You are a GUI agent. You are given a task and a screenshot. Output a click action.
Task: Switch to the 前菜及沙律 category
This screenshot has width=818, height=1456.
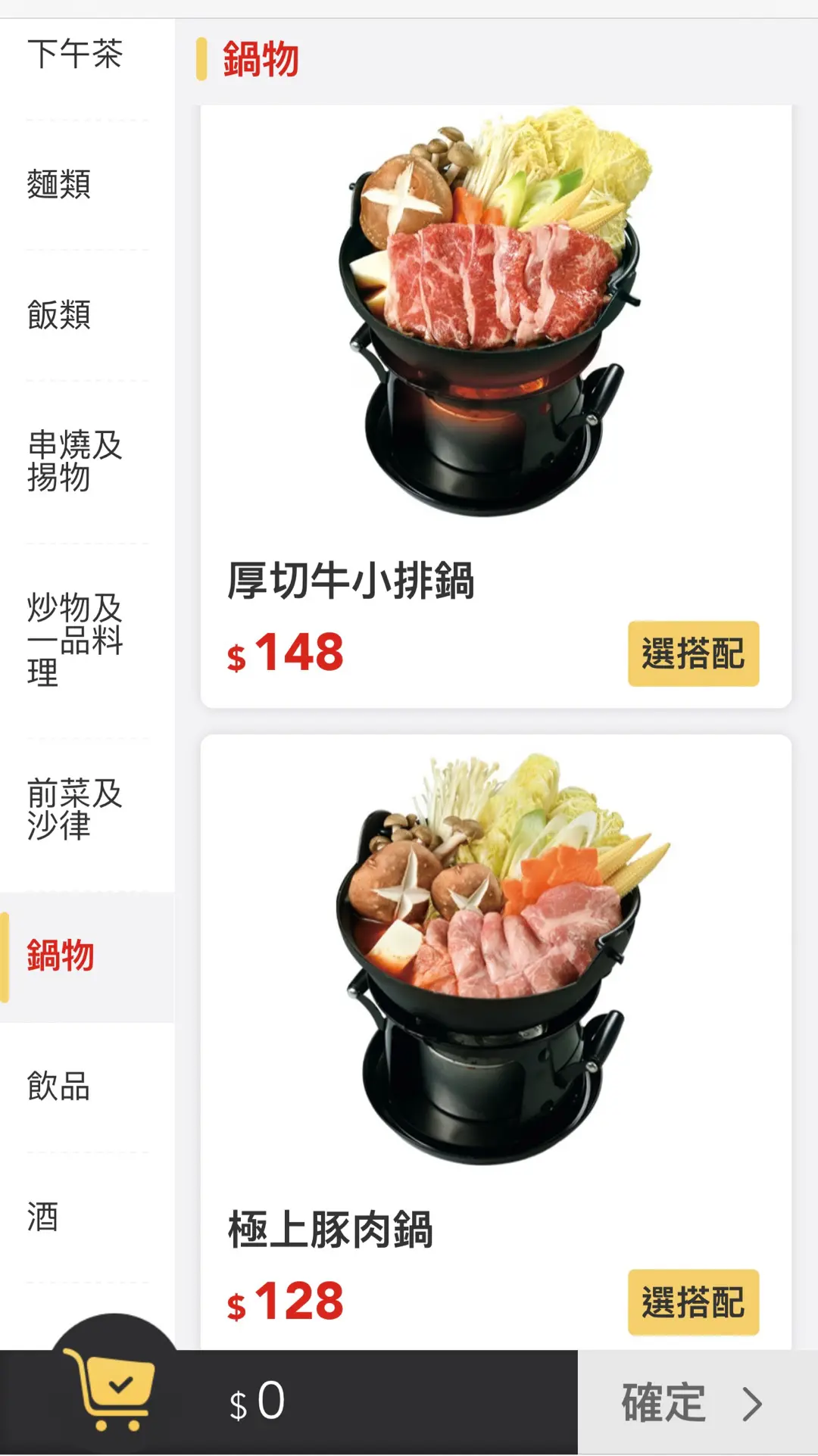pyautogui.click(x=74, y=809)
